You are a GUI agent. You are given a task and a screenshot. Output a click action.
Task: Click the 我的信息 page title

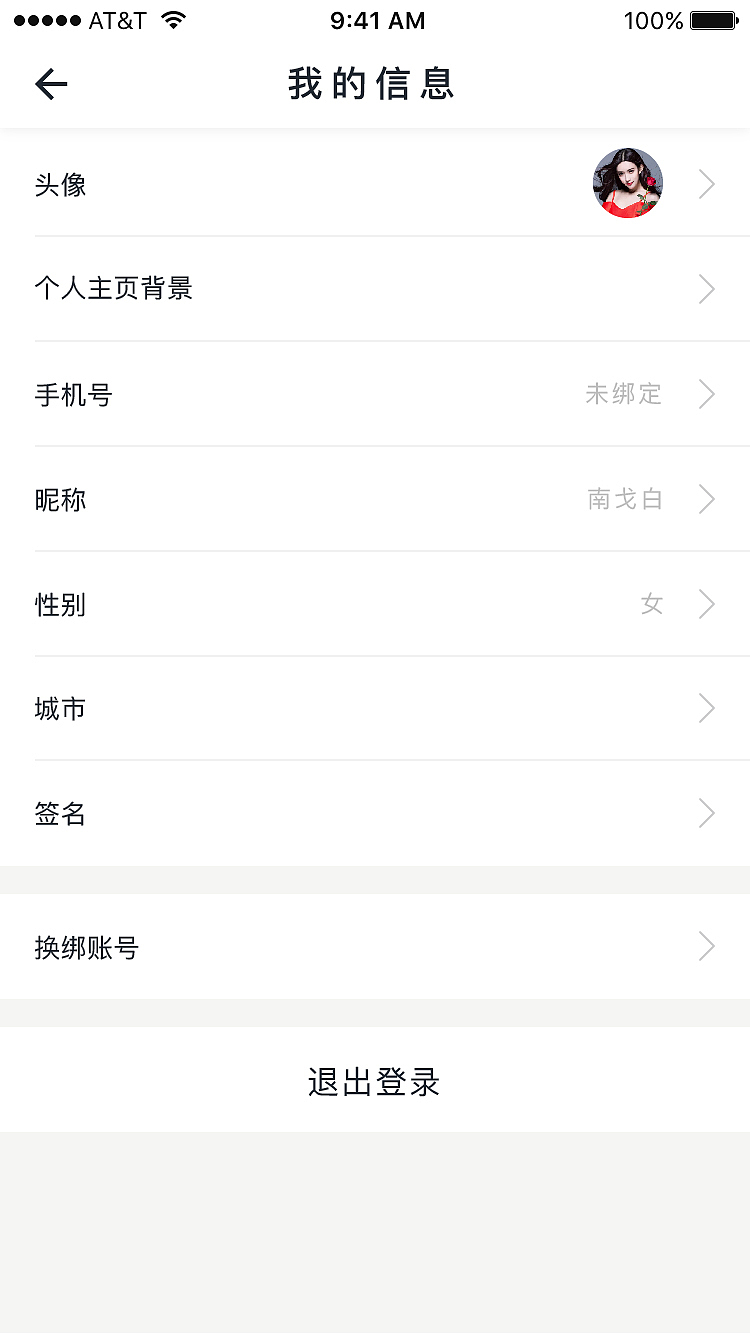pos(375,86)
